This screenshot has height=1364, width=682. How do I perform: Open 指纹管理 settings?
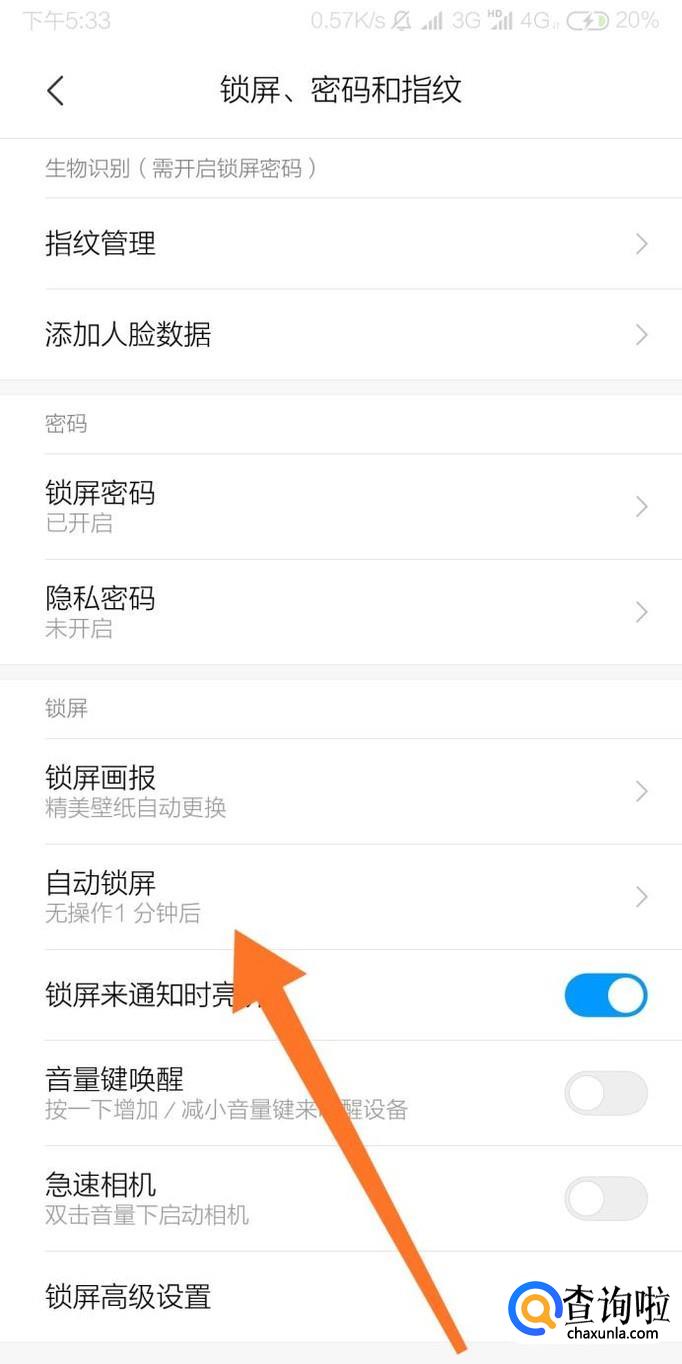click(341, 244)
